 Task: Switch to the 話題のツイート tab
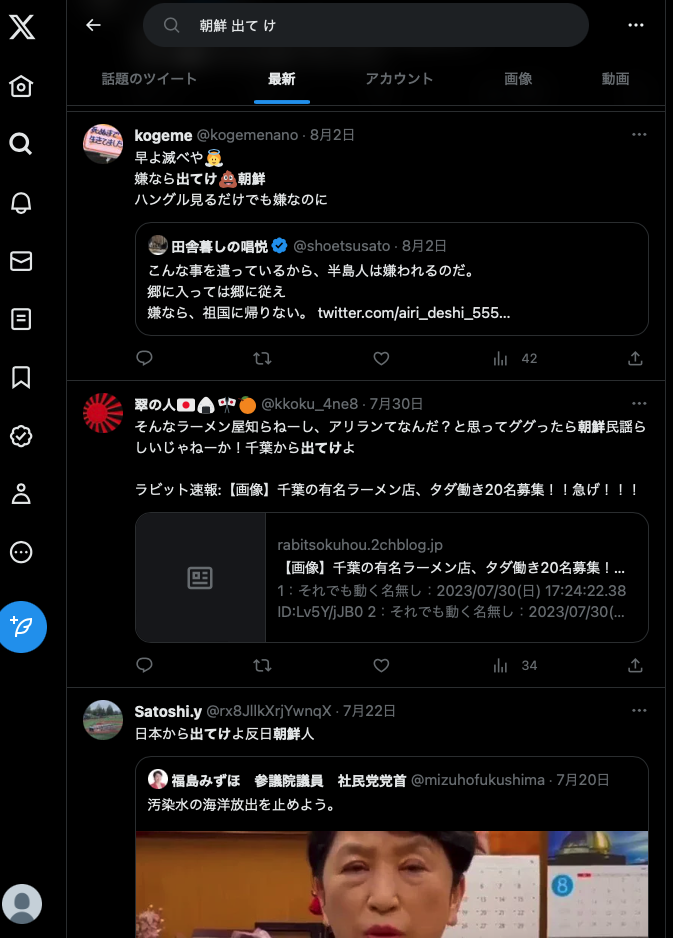(x=150, y=79)
